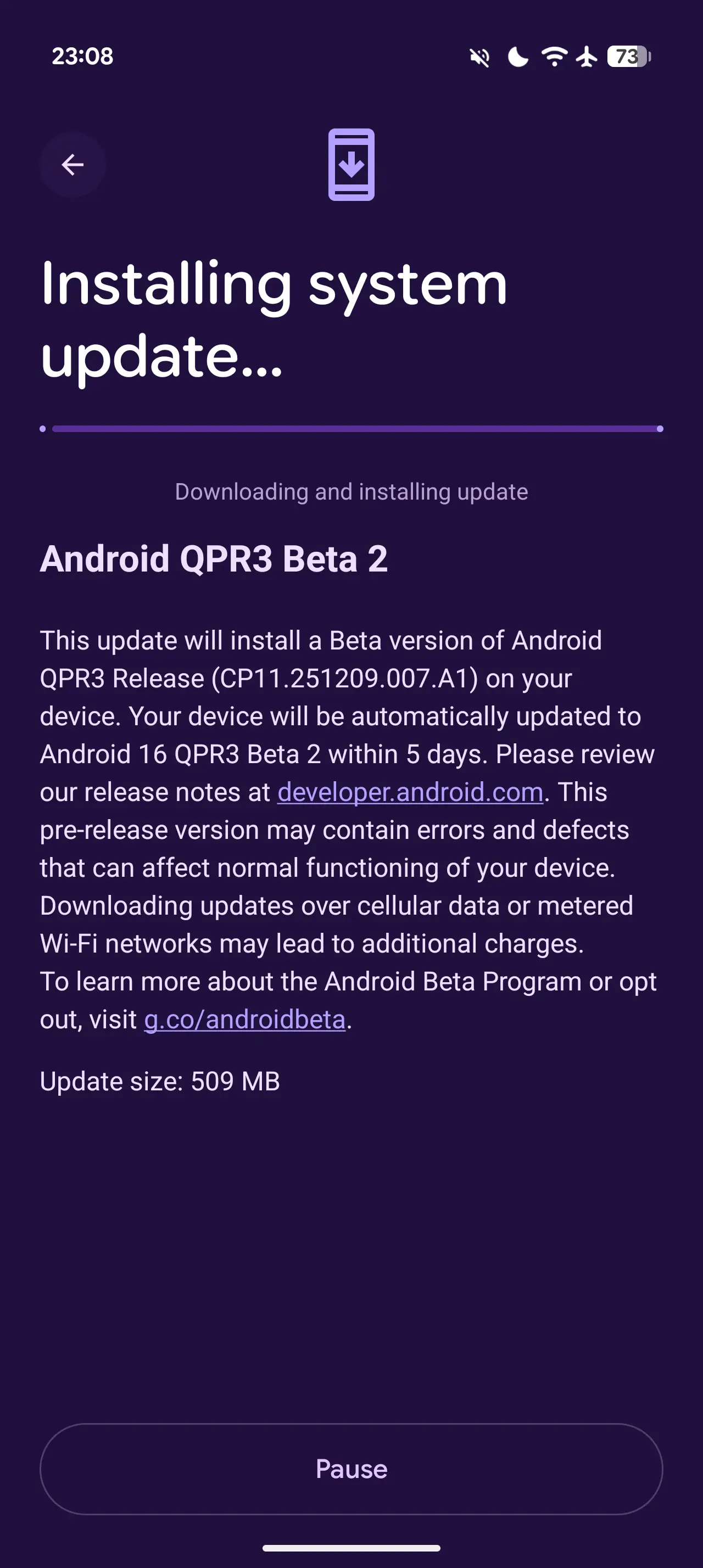Visit the g.co/androidbeta link
The width and height of the screenshot is (703, 1568).
tap(245, 1020)
